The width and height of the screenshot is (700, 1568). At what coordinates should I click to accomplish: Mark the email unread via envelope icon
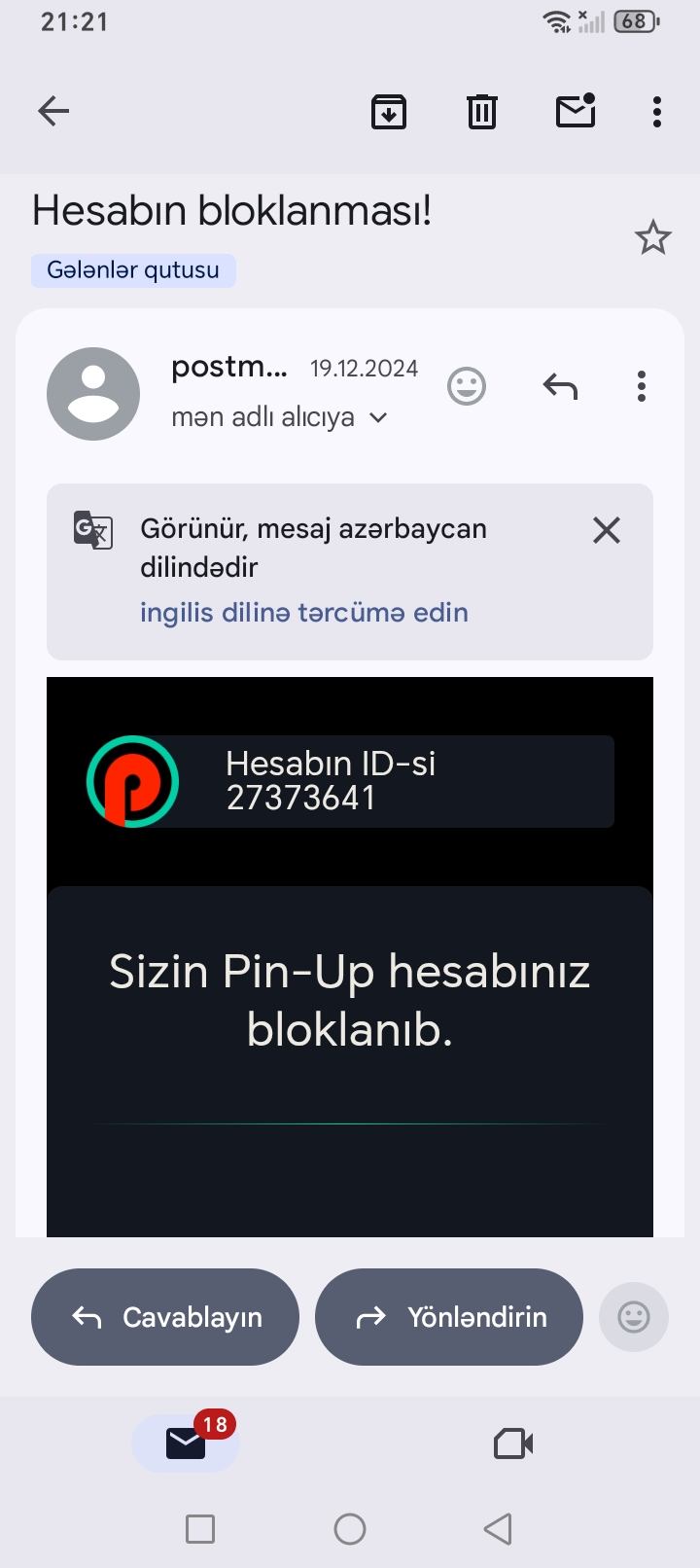click(575, 112)
